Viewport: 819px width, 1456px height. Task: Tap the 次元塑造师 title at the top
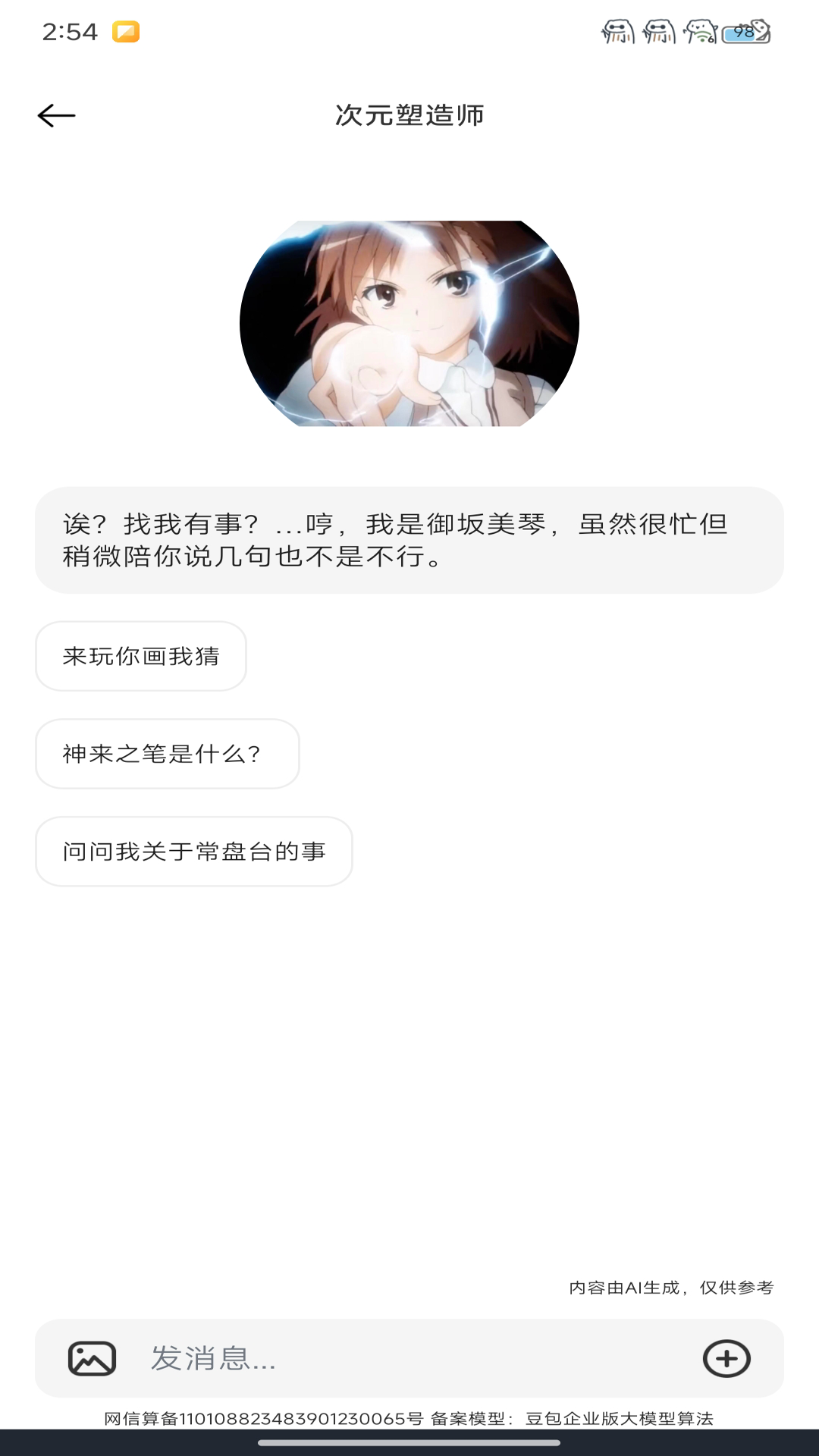(x=409, y=114)
